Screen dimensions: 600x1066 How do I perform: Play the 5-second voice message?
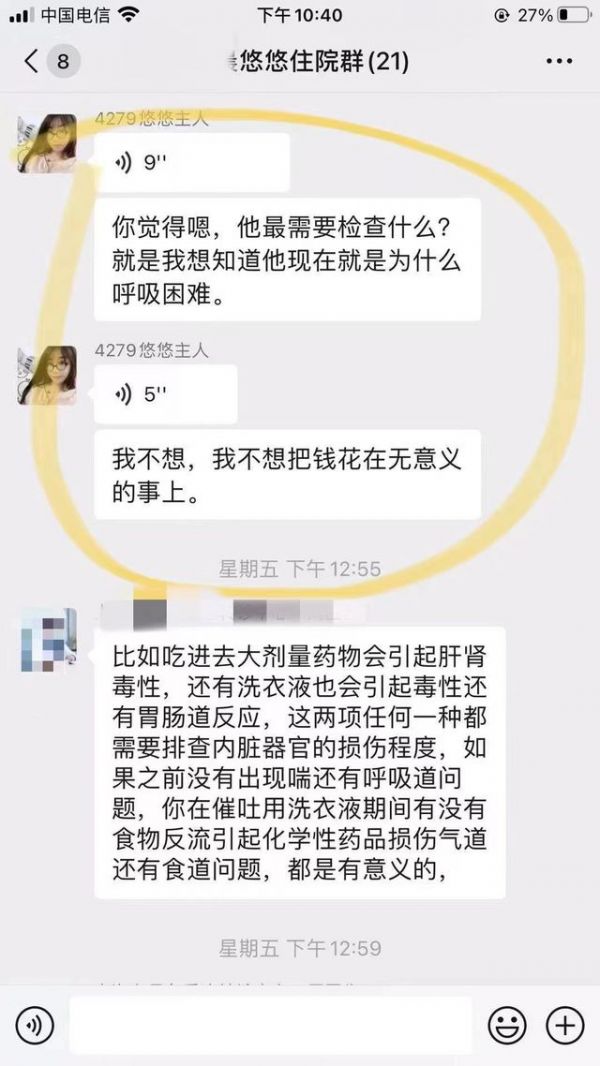pos(165,394)
